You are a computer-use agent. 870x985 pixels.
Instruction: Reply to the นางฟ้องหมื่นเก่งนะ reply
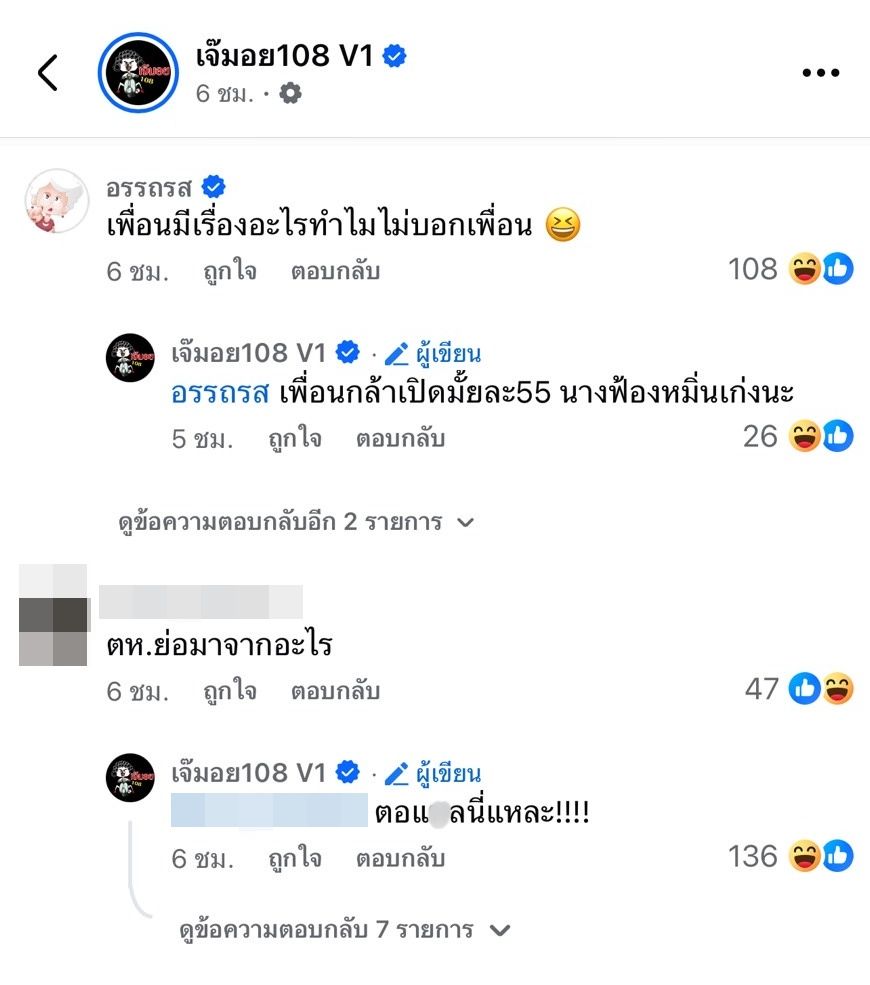click(x=400, y=438)
